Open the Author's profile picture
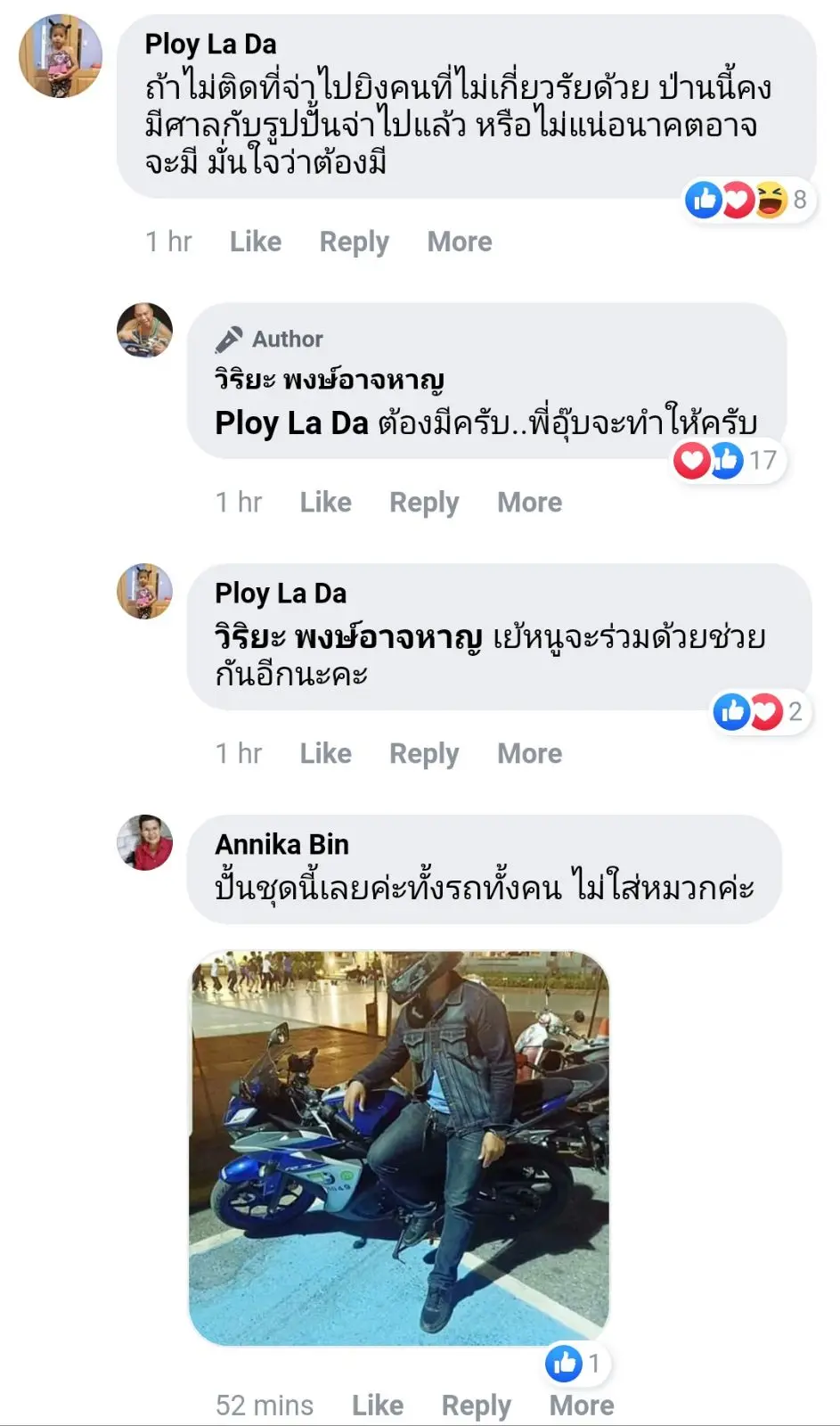Viewport: 840px width, 1426px height. (144, 331)
